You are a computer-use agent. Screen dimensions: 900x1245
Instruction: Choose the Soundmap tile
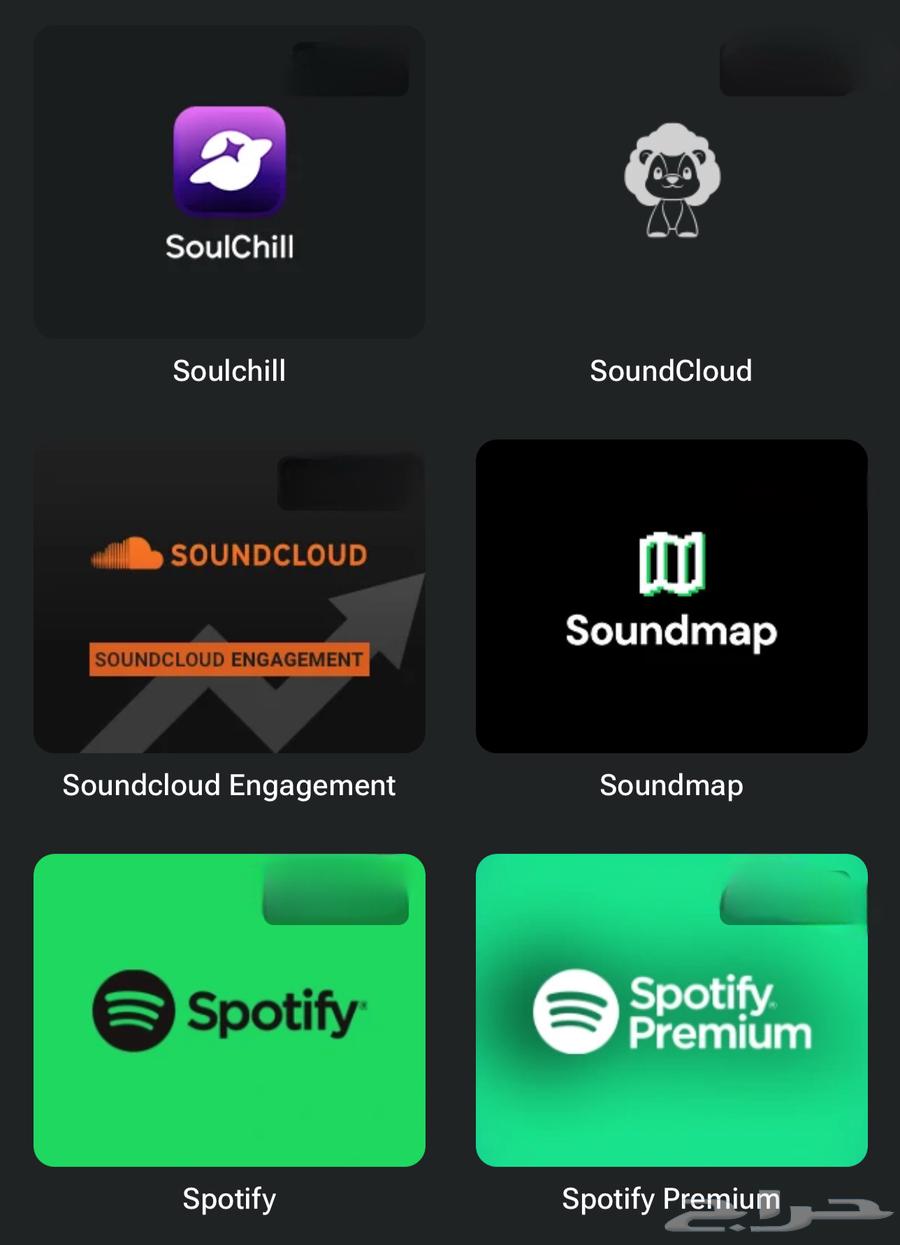click(x=671, y=597)
